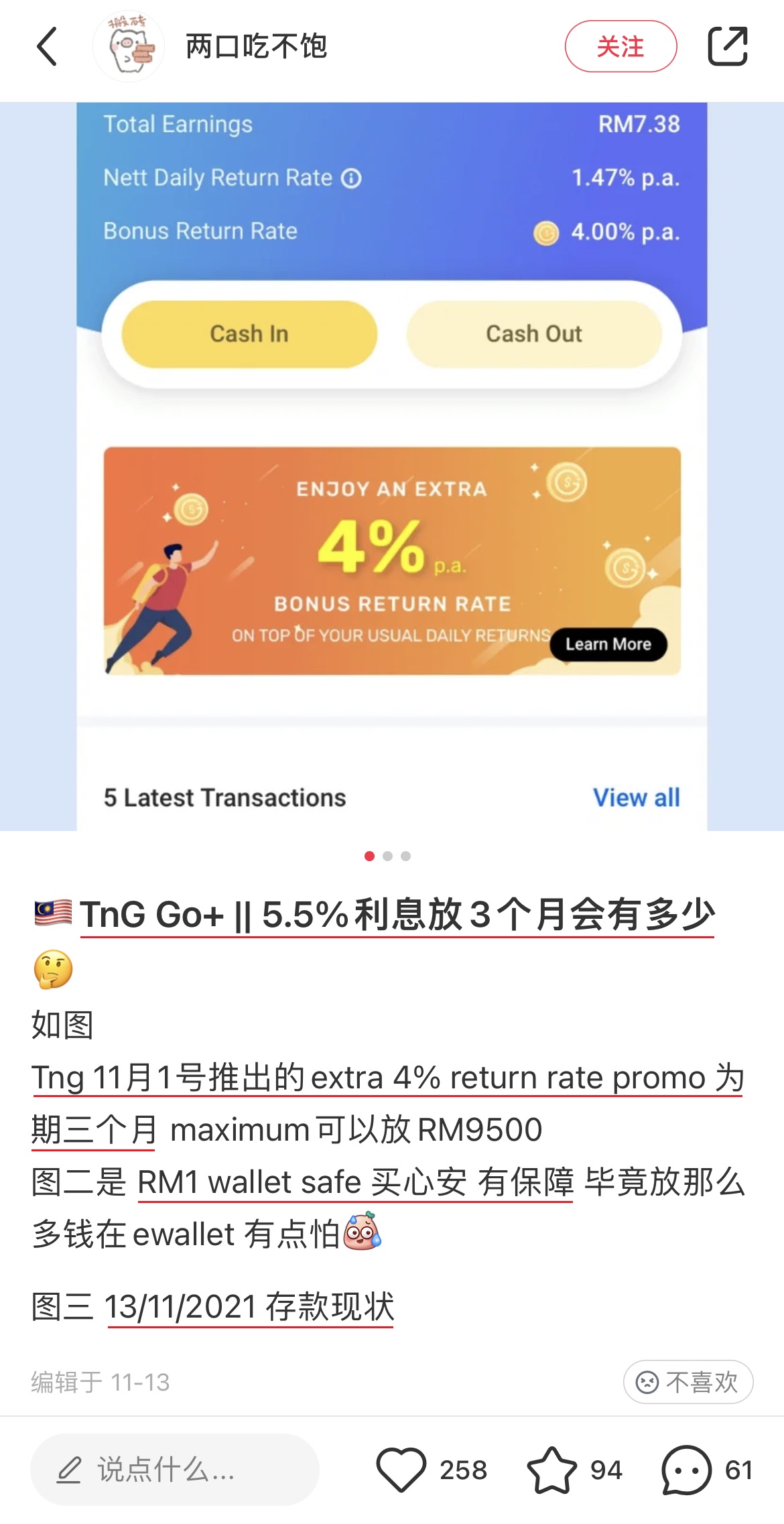View the 61 comments
The height and width of the screenshot is (1524, 784).
(x=687, y=1470)
